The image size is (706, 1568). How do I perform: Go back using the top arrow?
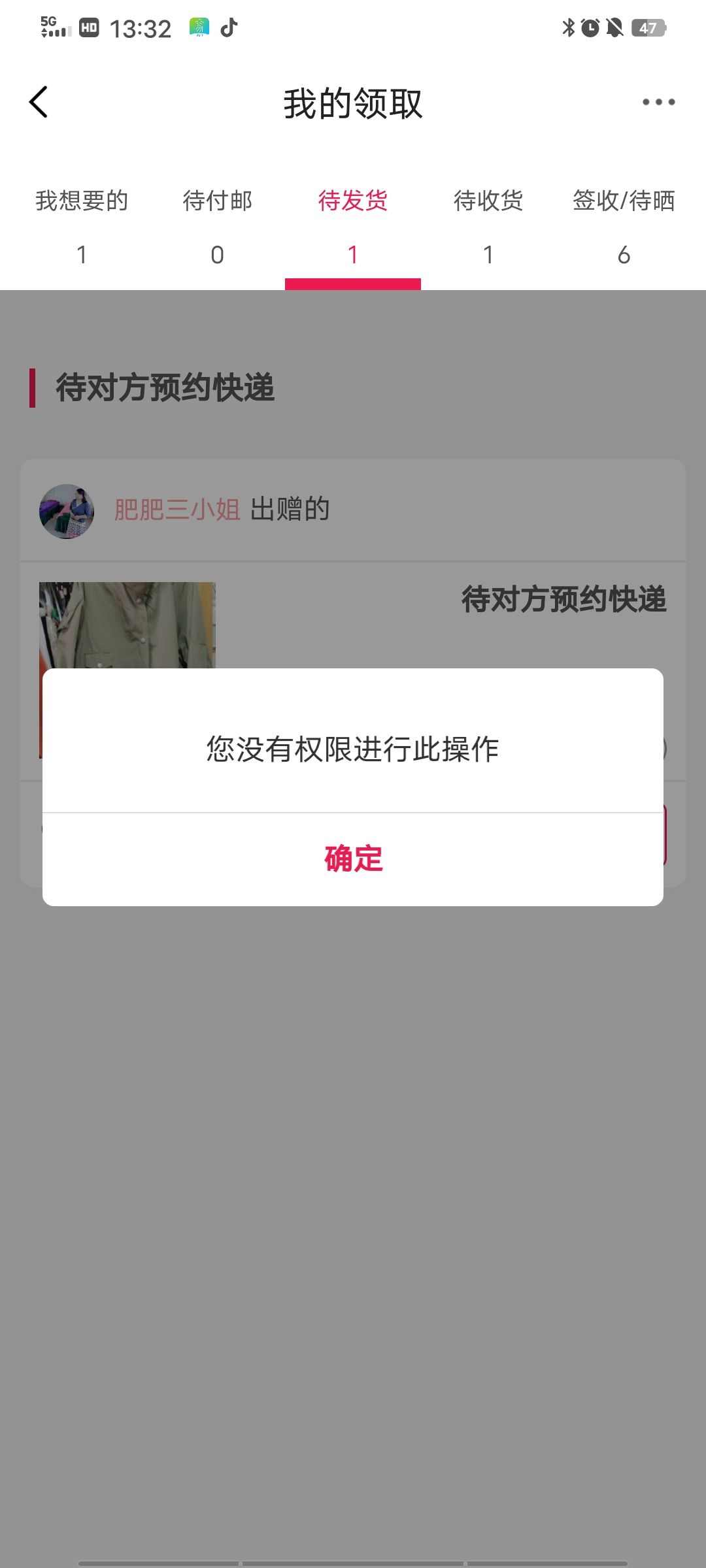[39, 103]
